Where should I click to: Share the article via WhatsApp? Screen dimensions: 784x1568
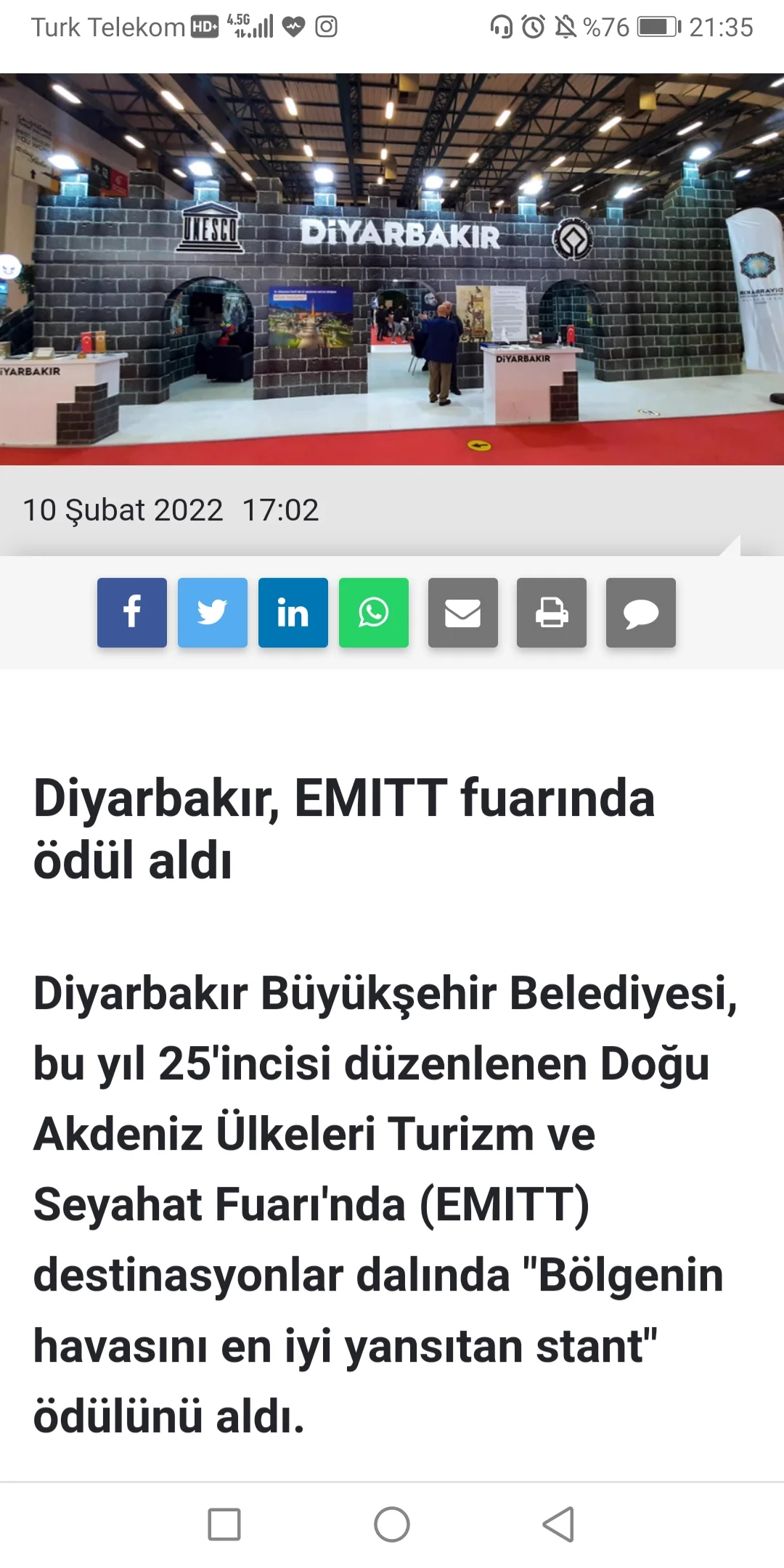(x=374, y=613)
